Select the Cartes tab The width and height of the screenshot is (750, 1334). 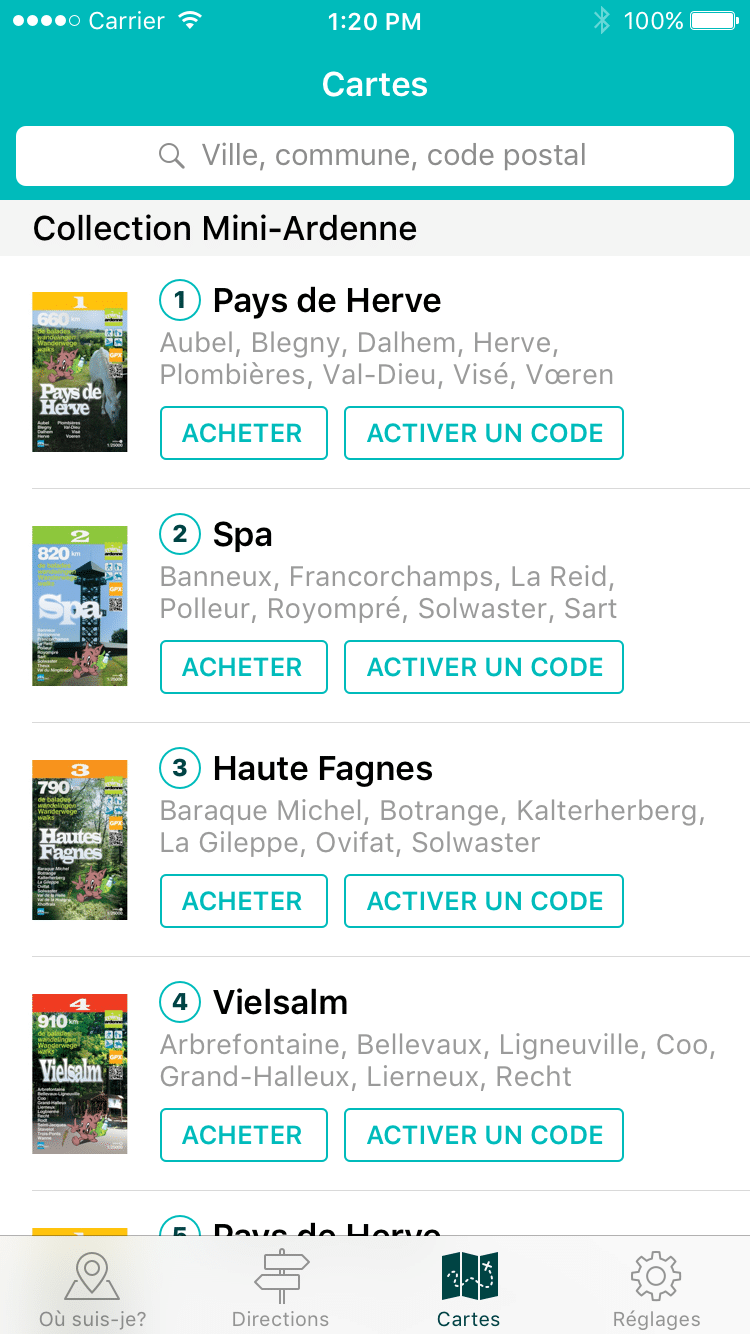point(469,1289)
